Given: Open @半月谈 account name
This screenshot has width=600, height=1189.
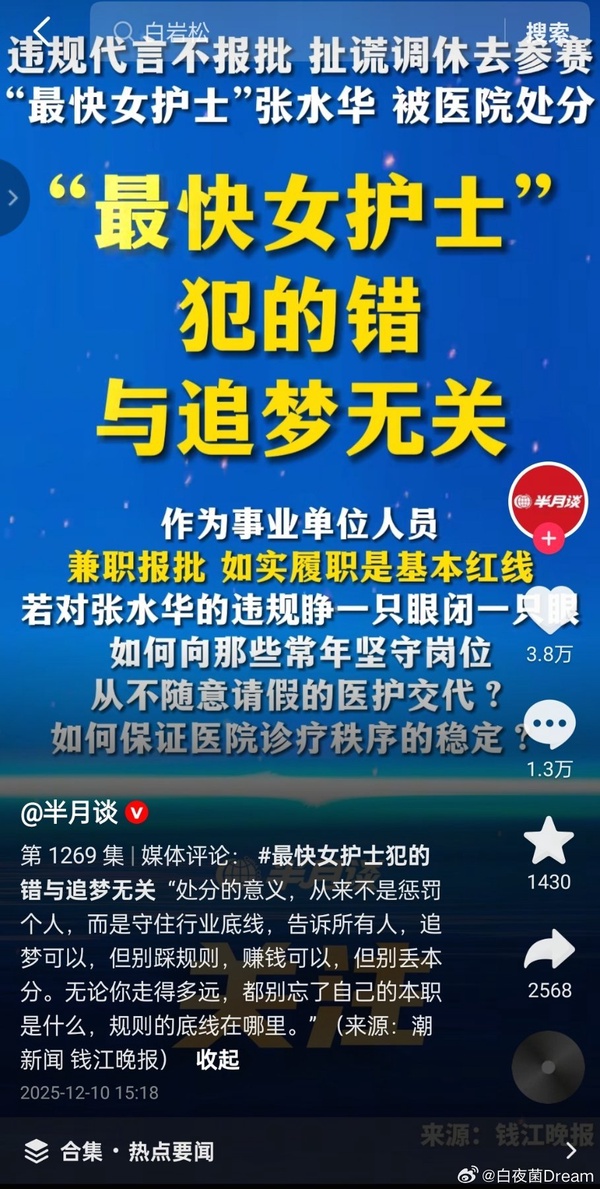Looking at the screenshot, I should coord(72,813).
